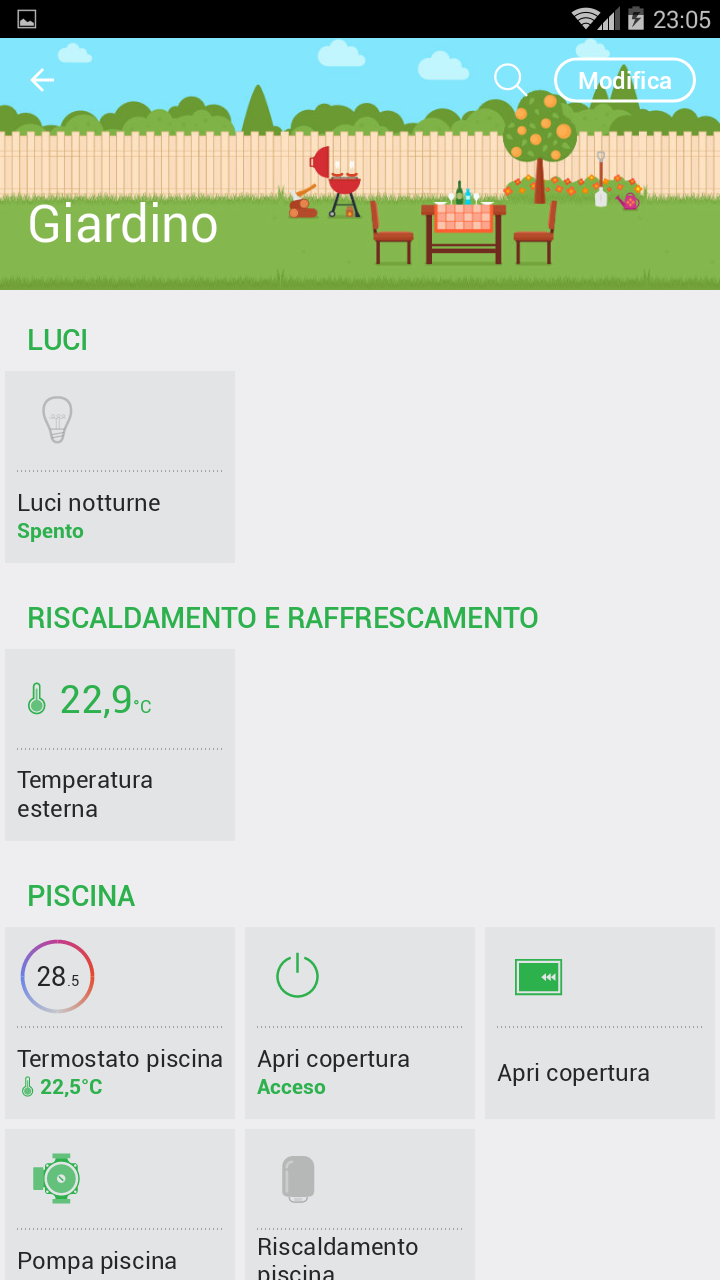Open the Temperatura esterna tile

(120, 745)
